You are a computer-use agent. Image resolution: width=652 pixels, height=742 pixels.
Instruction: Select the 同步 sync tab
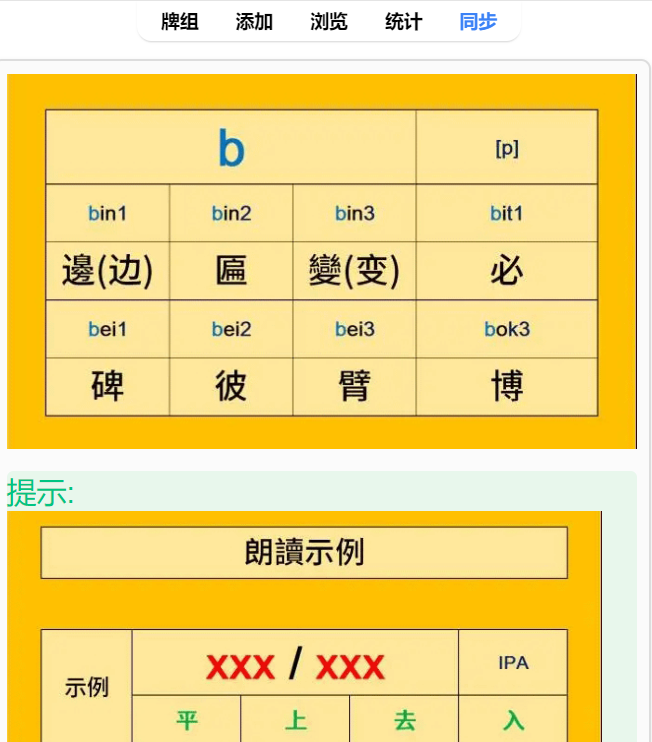[x=478, y=22]
